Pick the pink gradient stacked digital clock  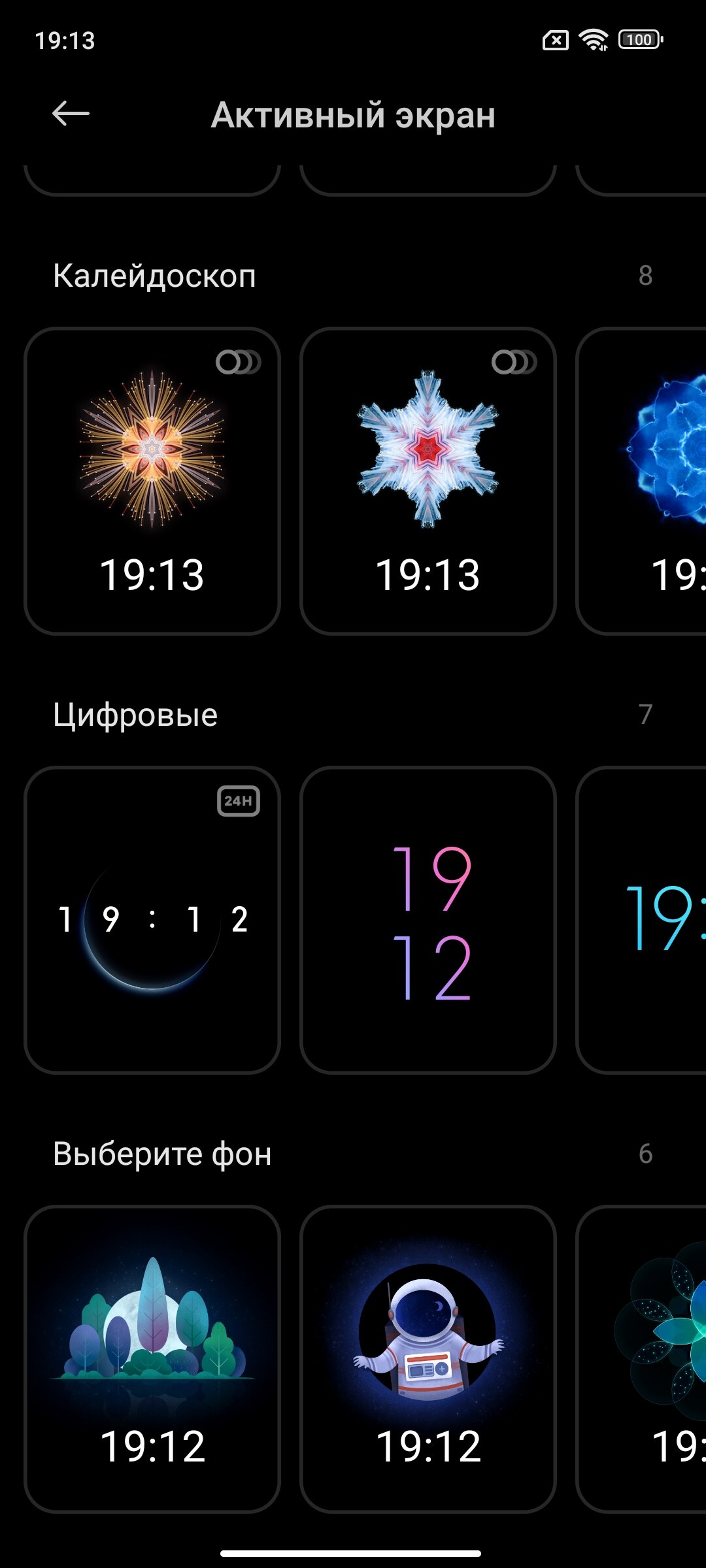pos(428,920)
